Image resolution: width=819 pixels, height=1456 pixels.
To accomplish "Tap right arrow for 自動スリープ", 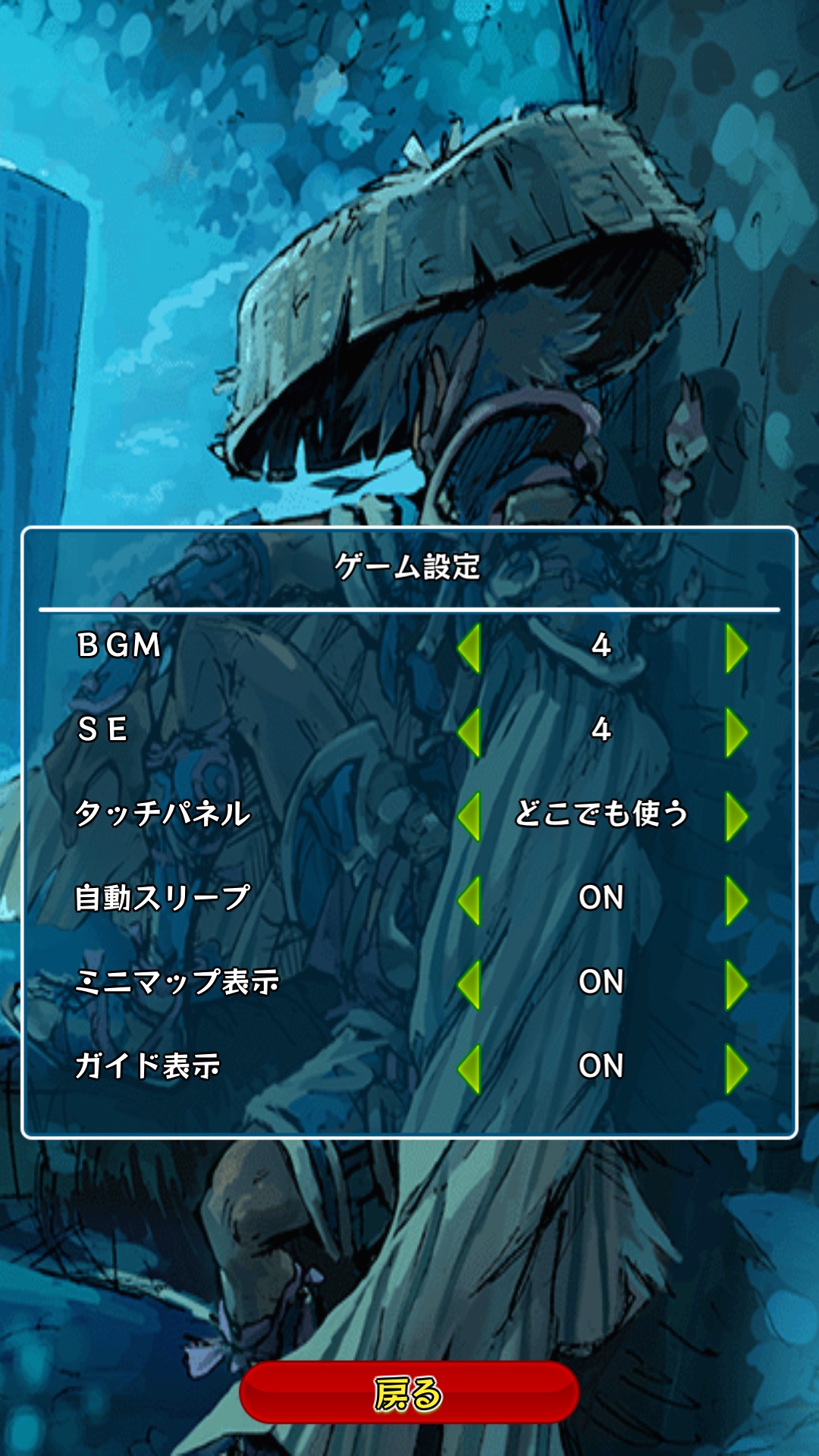I will click(x=736, y=901).
